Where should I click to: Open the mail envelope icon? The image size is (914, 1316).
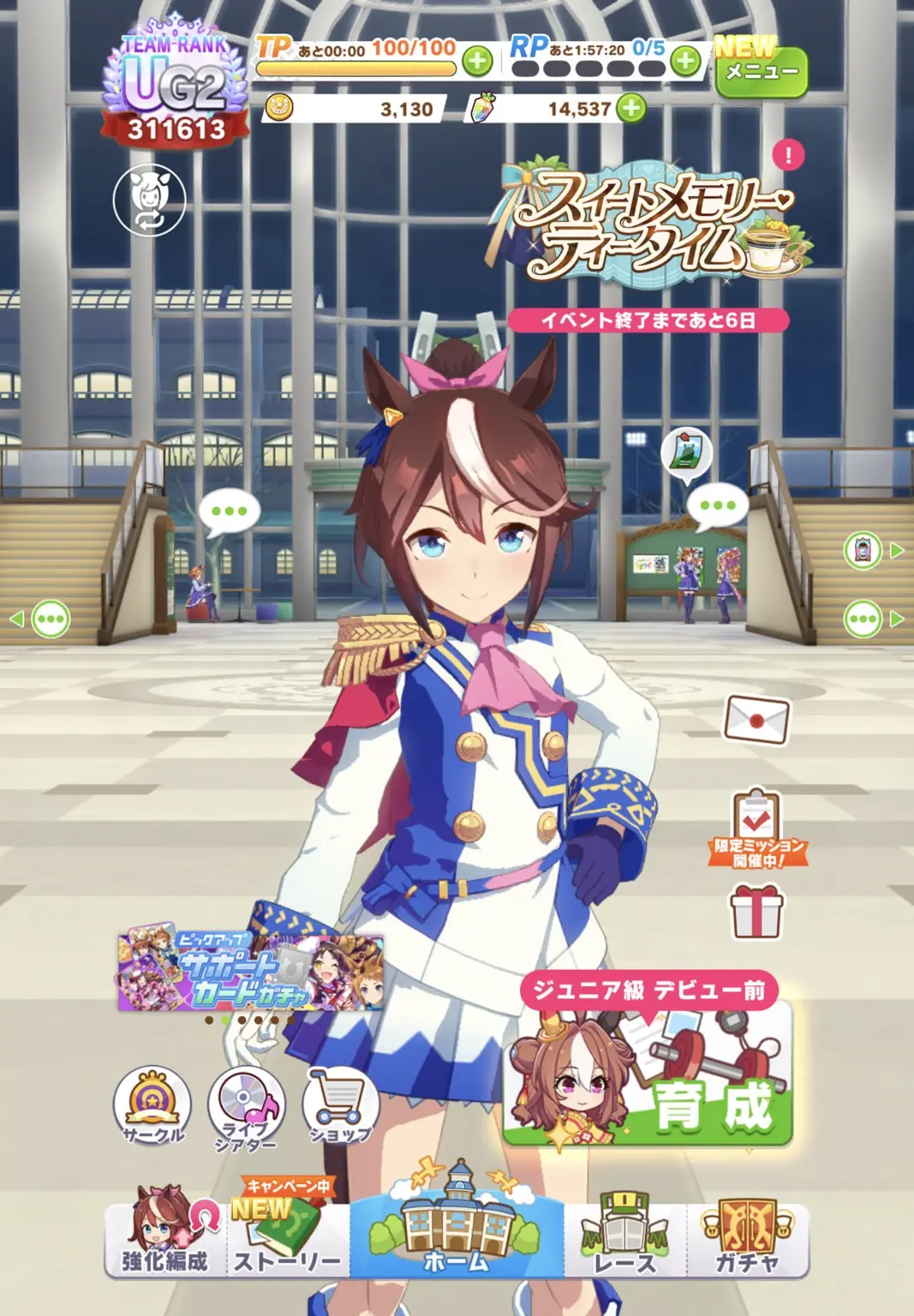[x=756, y=720]
